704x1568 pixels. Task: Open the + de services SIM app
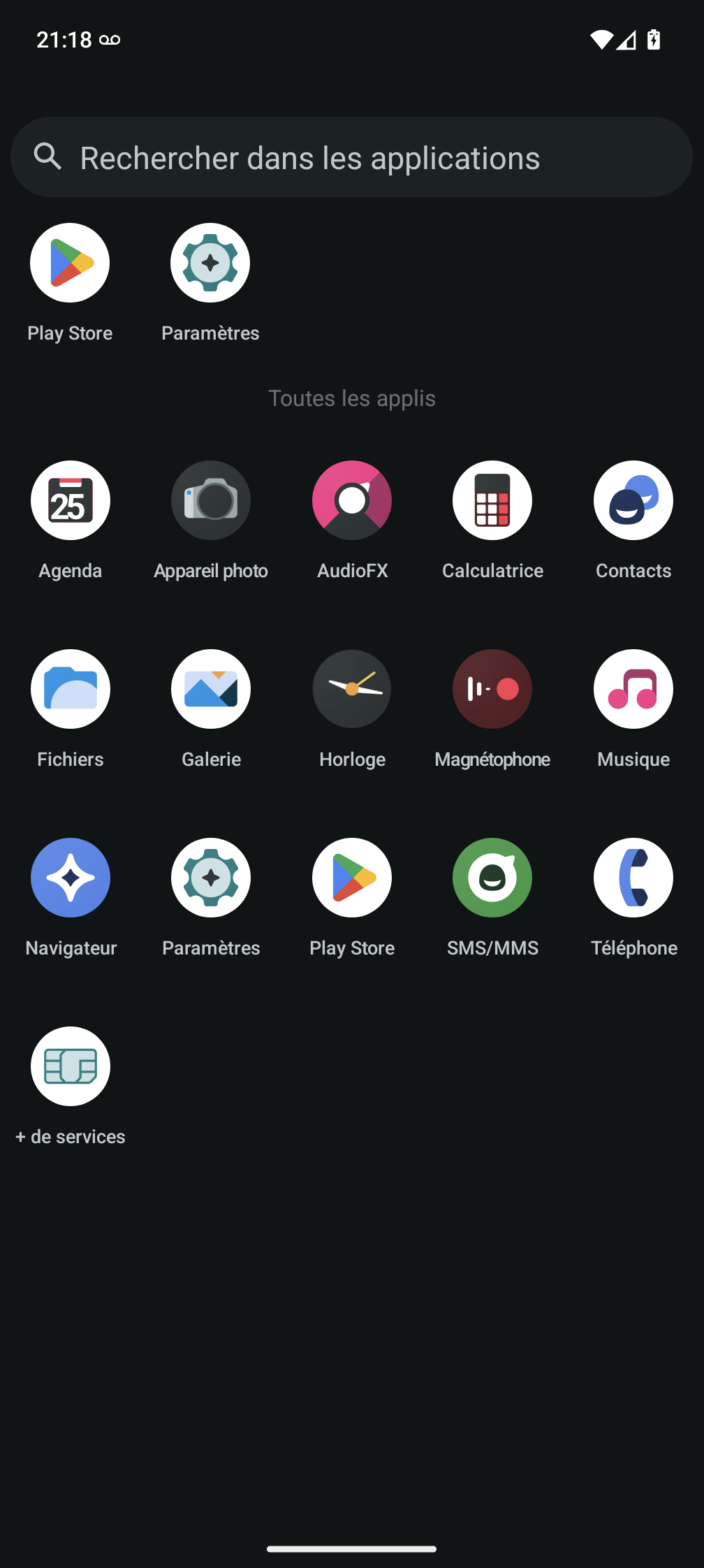pyautogui.click(x=71, y=1066)
